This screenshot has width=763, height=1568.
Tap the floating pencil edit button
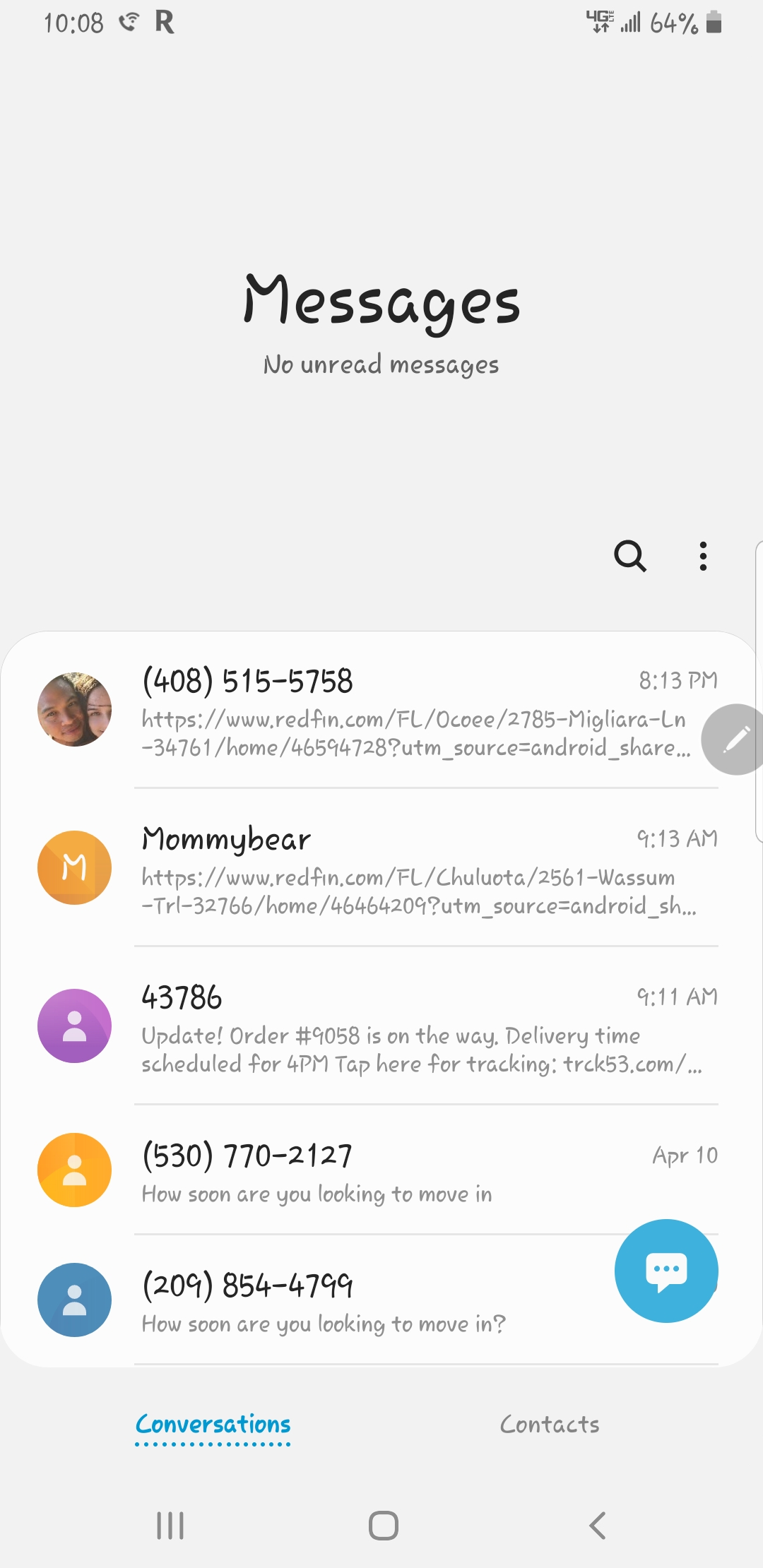point(735,740)
